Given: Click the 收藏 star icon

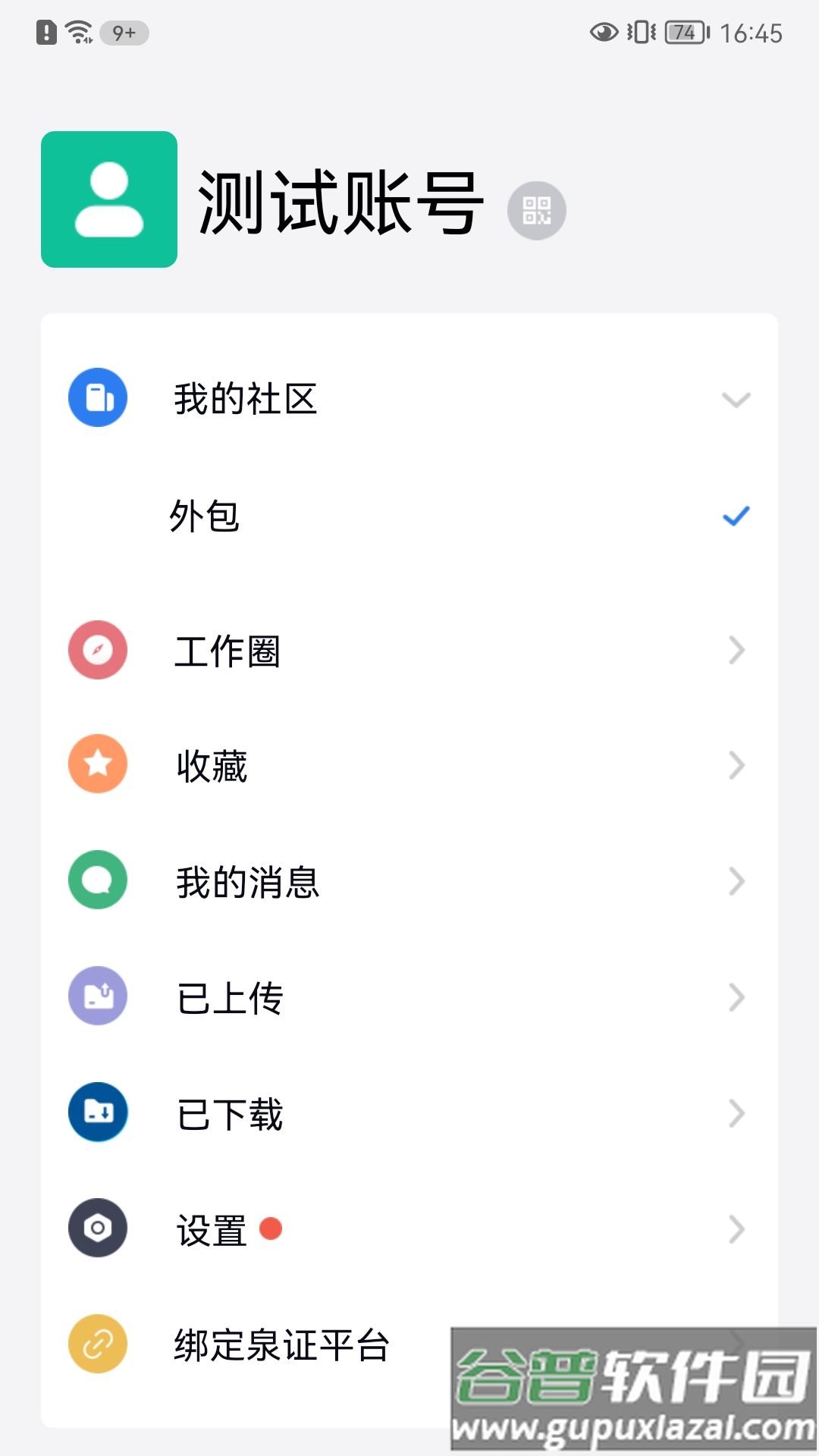Looking at the screenshot, I should point(97,765).
